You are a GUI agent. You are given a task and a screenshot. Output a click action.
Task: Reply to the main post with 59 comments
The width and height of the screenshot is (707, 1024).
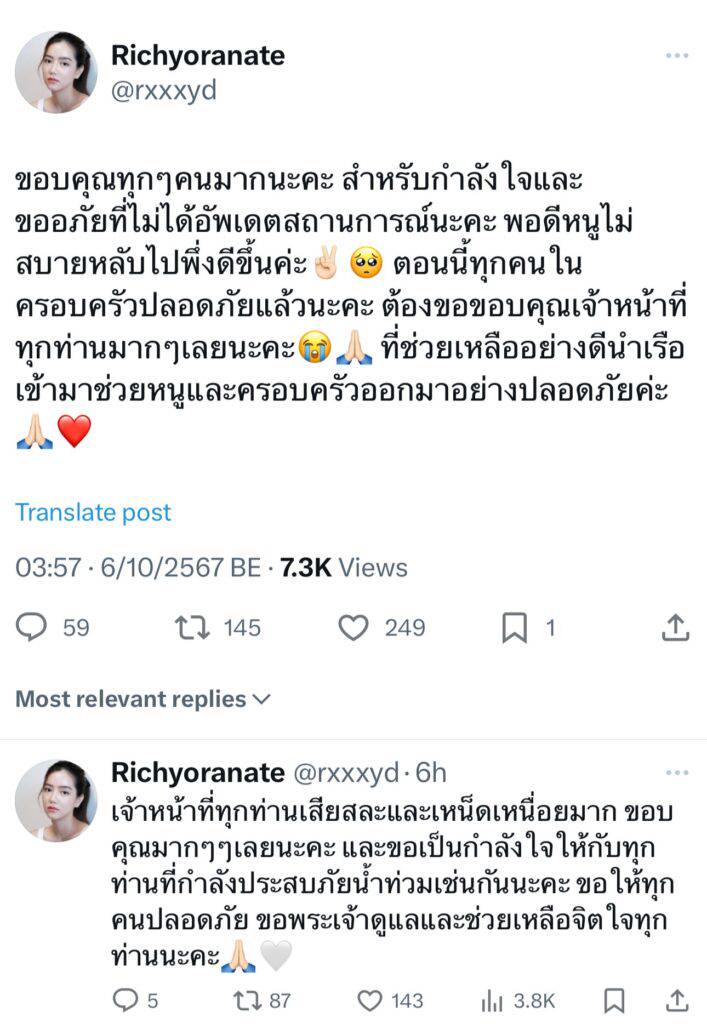[x=33, y=627]
